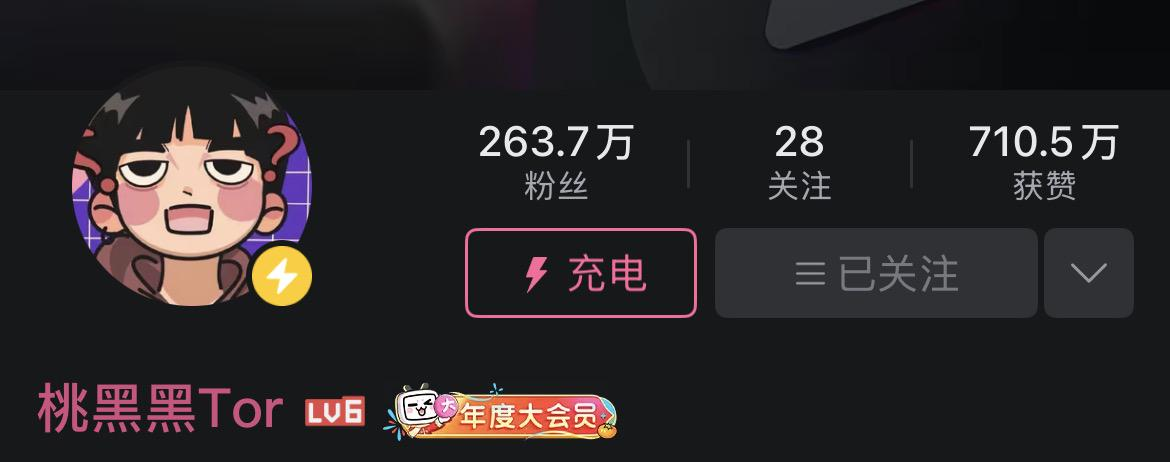Image resolution: width=1170 pixels, height=462 pixels.
Task: Tap the 充电 charge button
Action: point(580,273)
